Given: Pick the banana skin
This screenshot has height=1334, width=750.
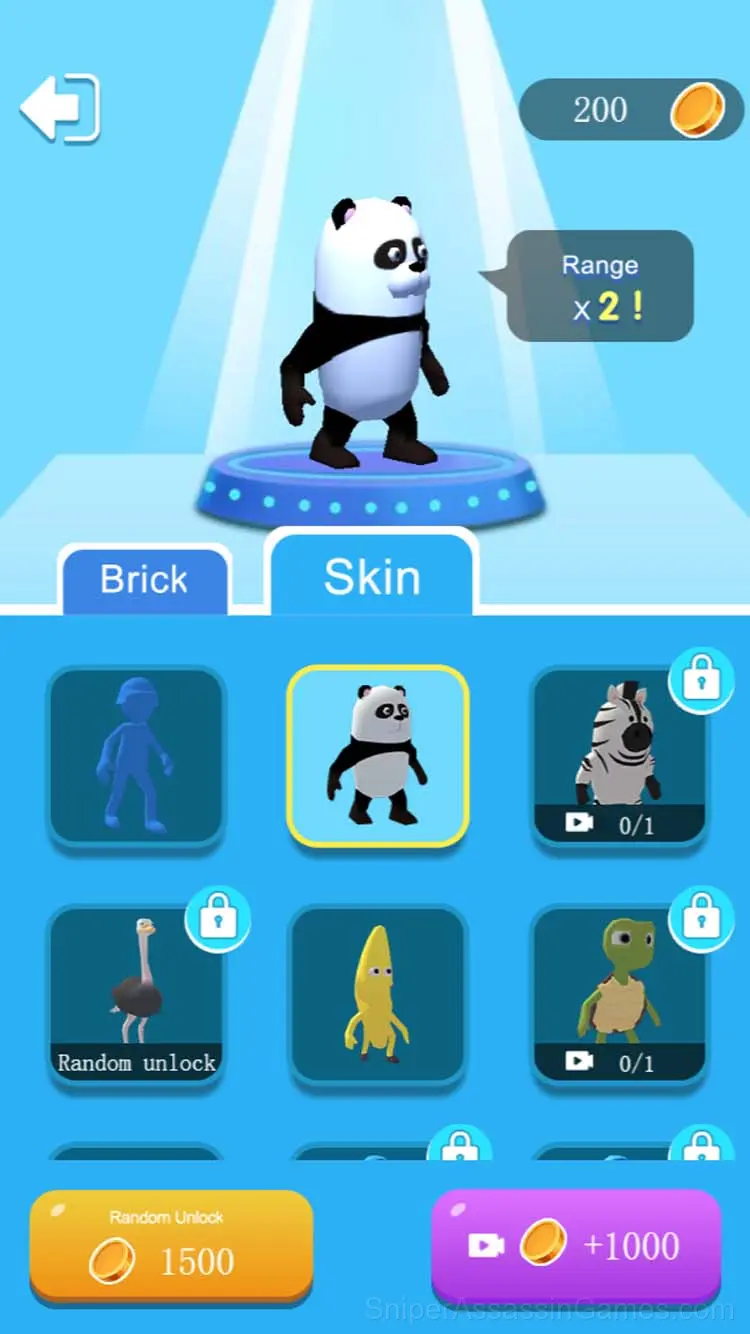Looking at the screenshot, I should pyautogui.click(x=378, y=995).
